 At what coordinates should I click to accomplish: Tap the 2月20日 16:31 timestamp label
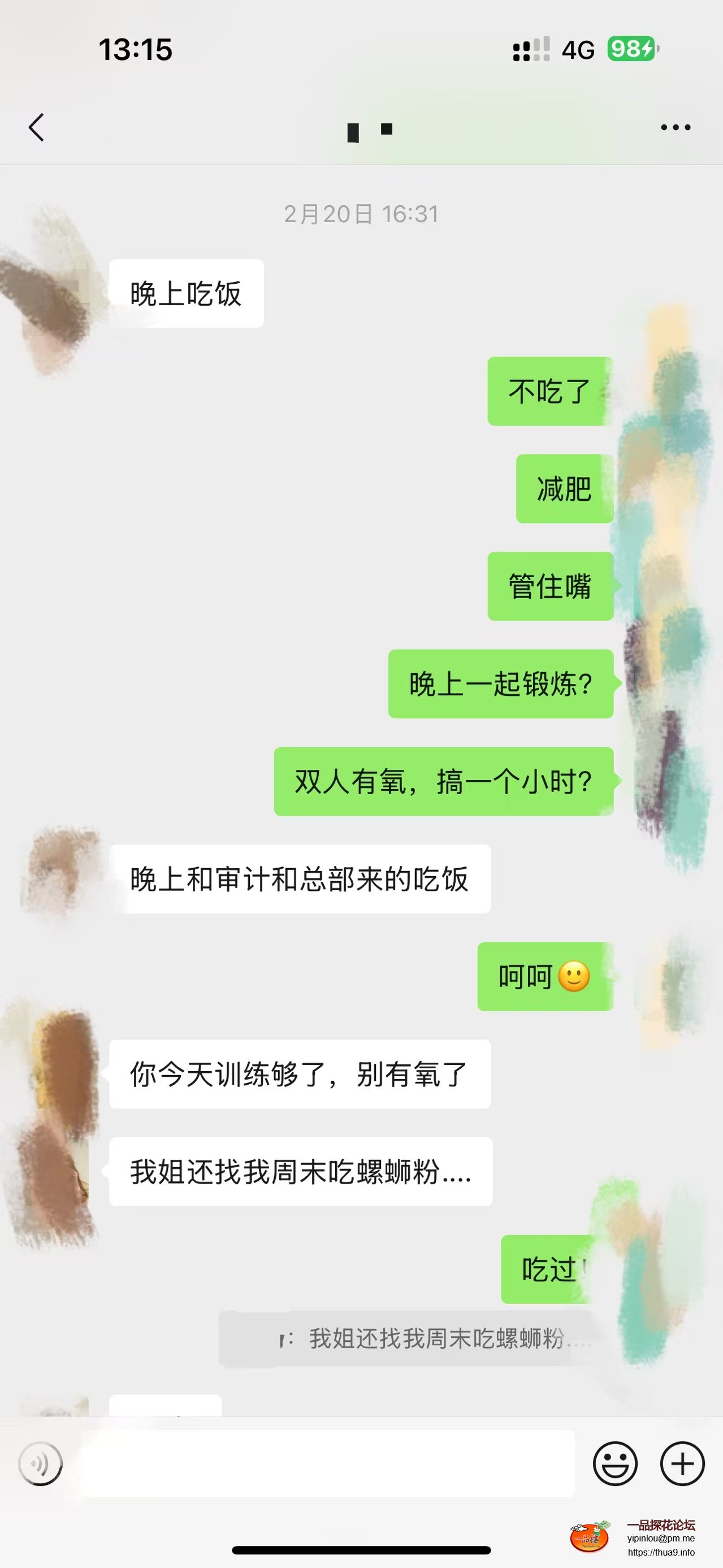362,214
